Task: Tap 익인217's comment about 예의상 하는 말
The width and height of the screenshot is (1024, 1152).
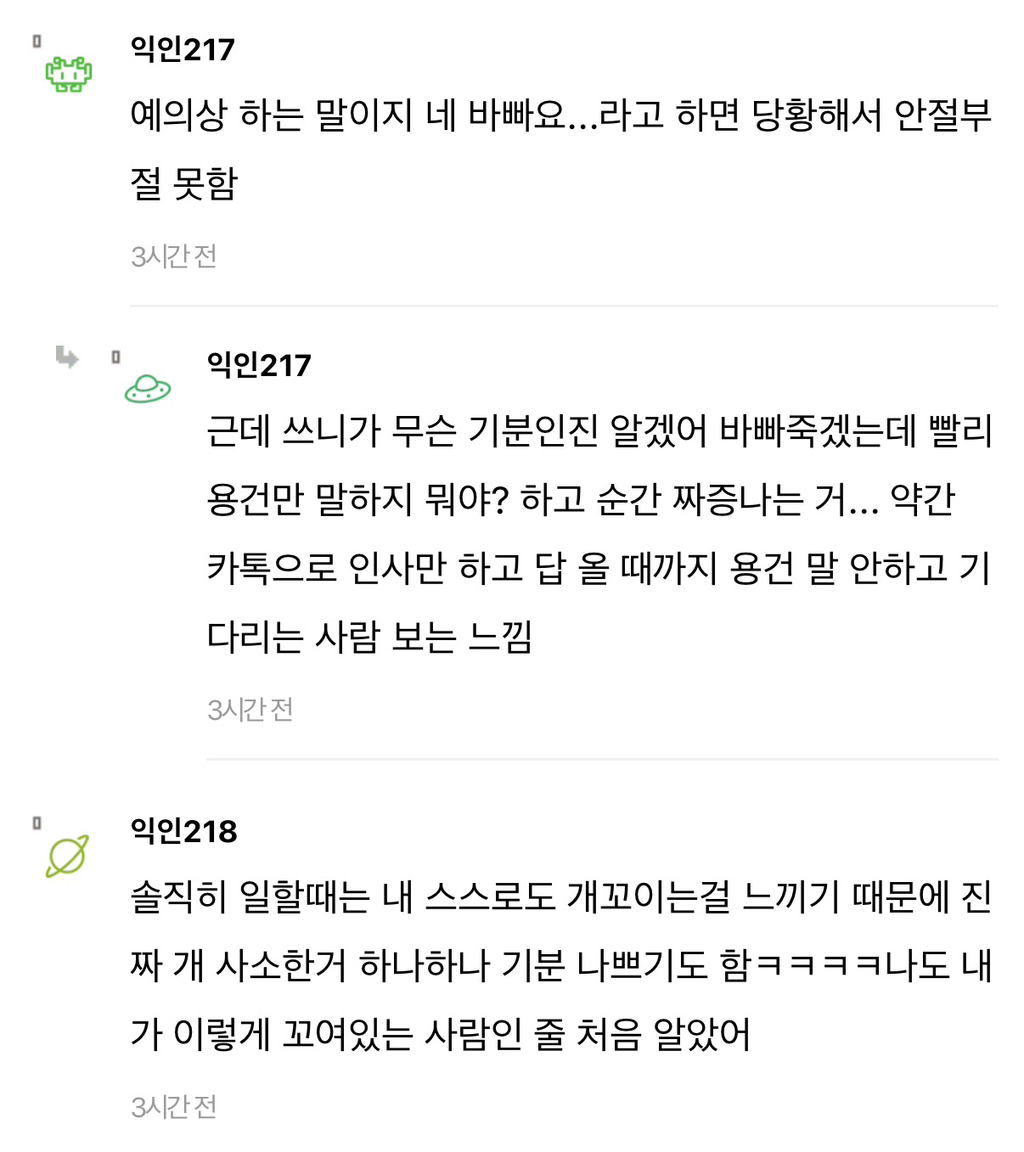Action: [x=561, y=149]
